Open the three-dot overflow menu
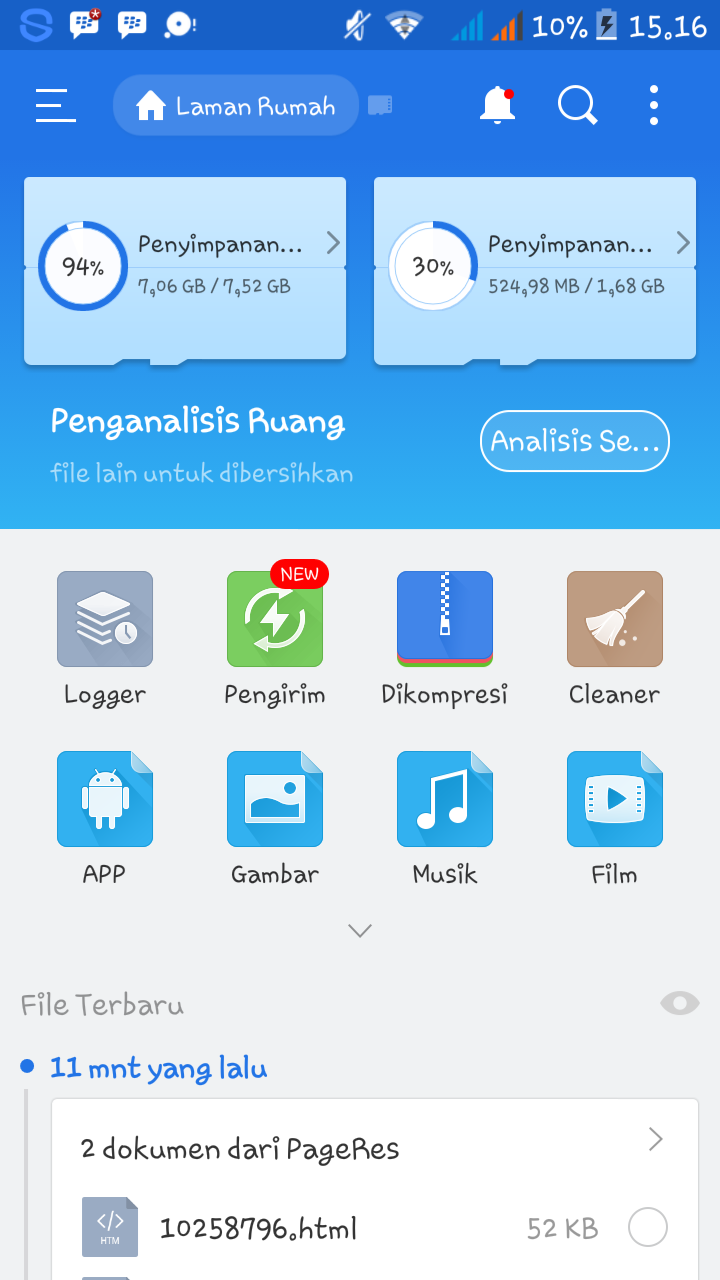The height and width of the screenshot is (1280, 720). pos(653,104)
